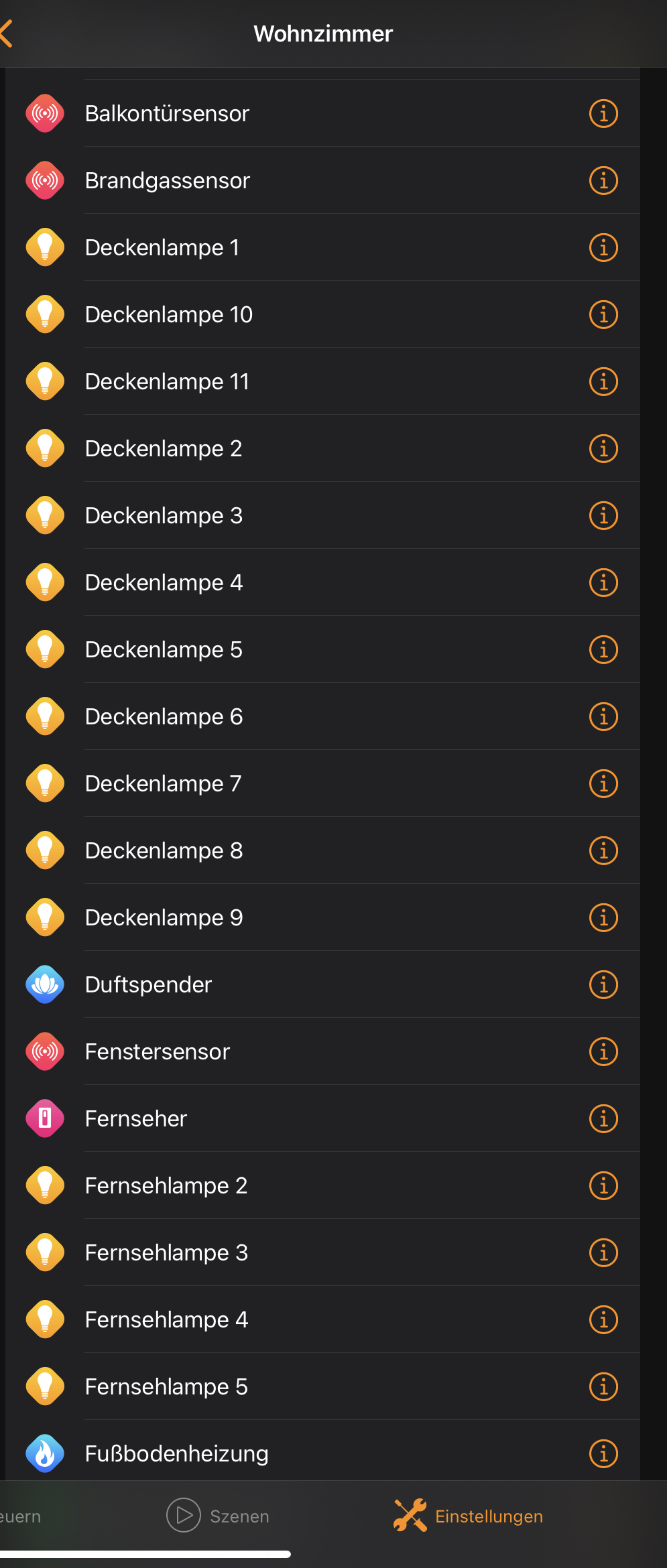Select Deckenlampe 8
The image size is (667, 1568).
pos(164,850)
